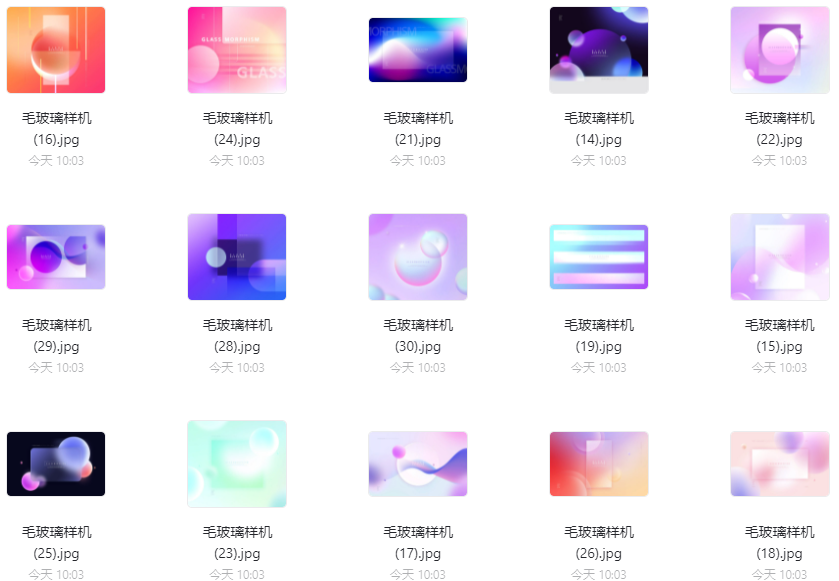Select 毛玻璃样机 (18).jpg thumbnail
The width and height of the screenshot is (839, 581).
point(780,464)
